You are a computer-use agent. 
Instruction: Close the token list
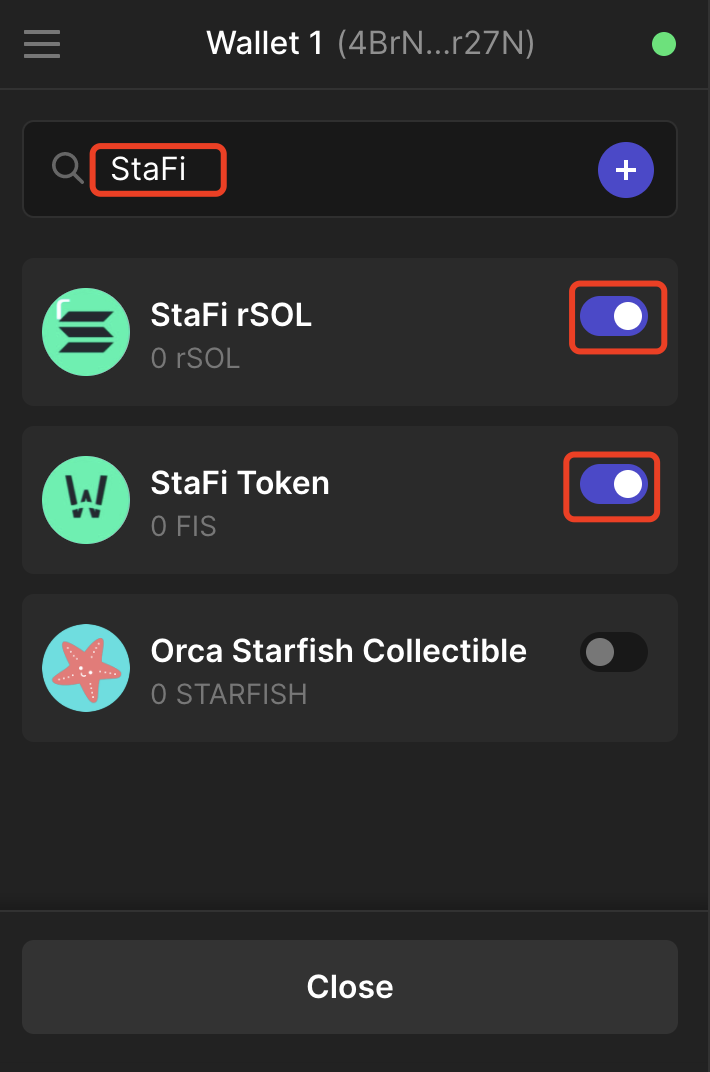pos(350,987)
